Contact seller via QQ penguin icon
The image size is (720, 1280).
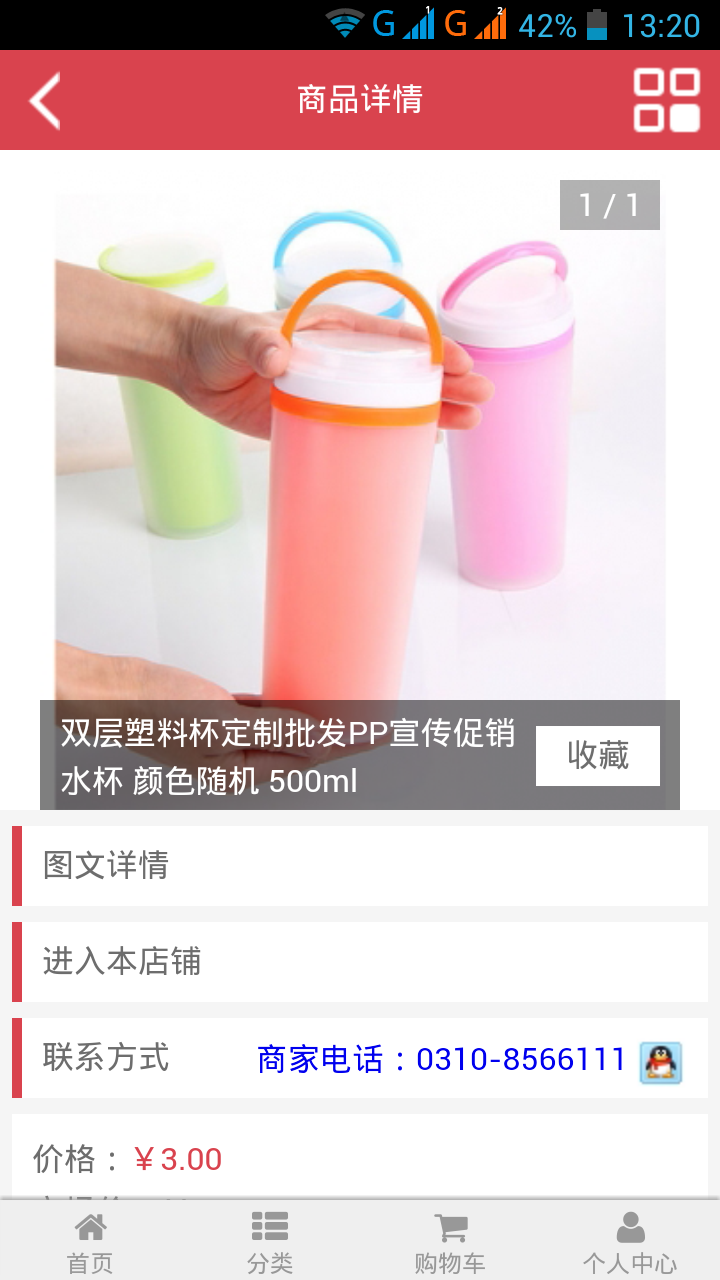(661, 1061)
